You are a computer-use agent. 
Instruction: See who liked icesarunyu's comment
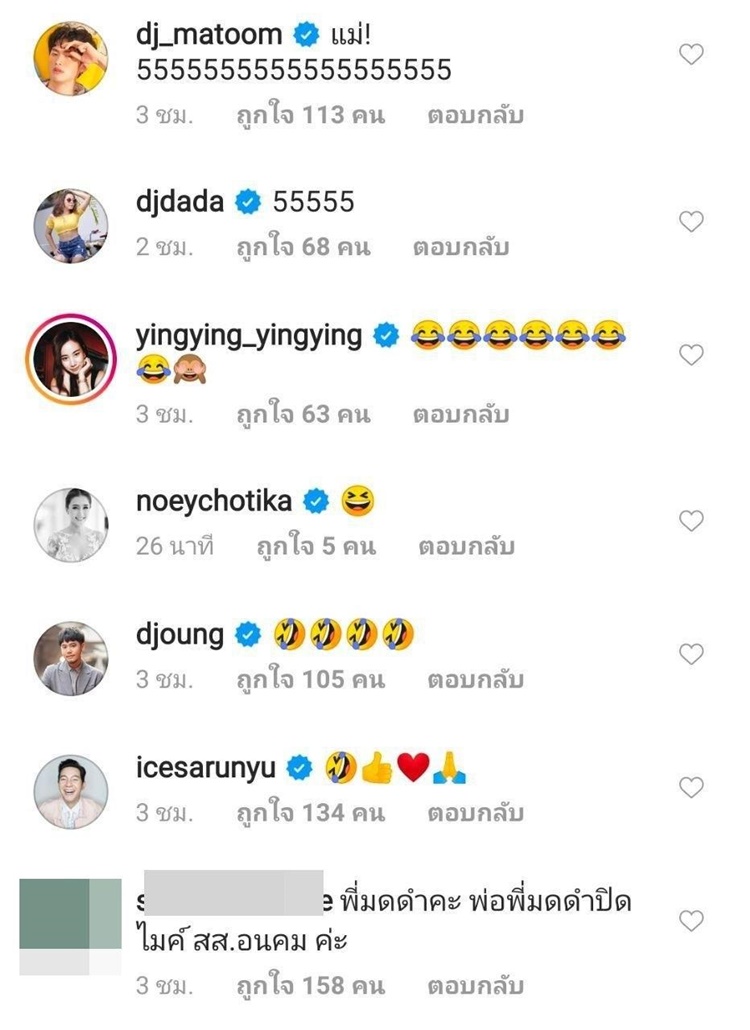(x=310, y=814)
